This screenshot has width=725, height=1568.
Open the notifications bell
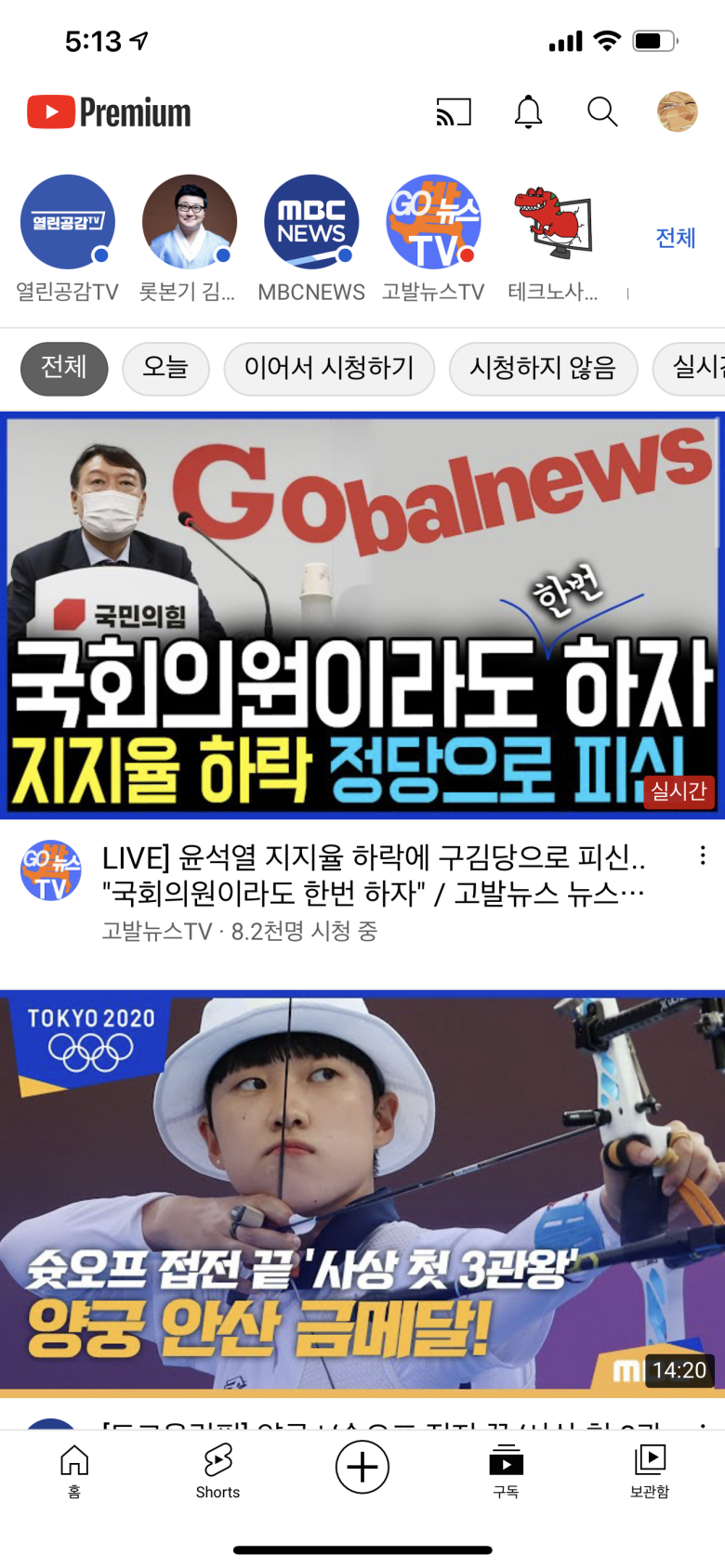(x=528, y=112)
